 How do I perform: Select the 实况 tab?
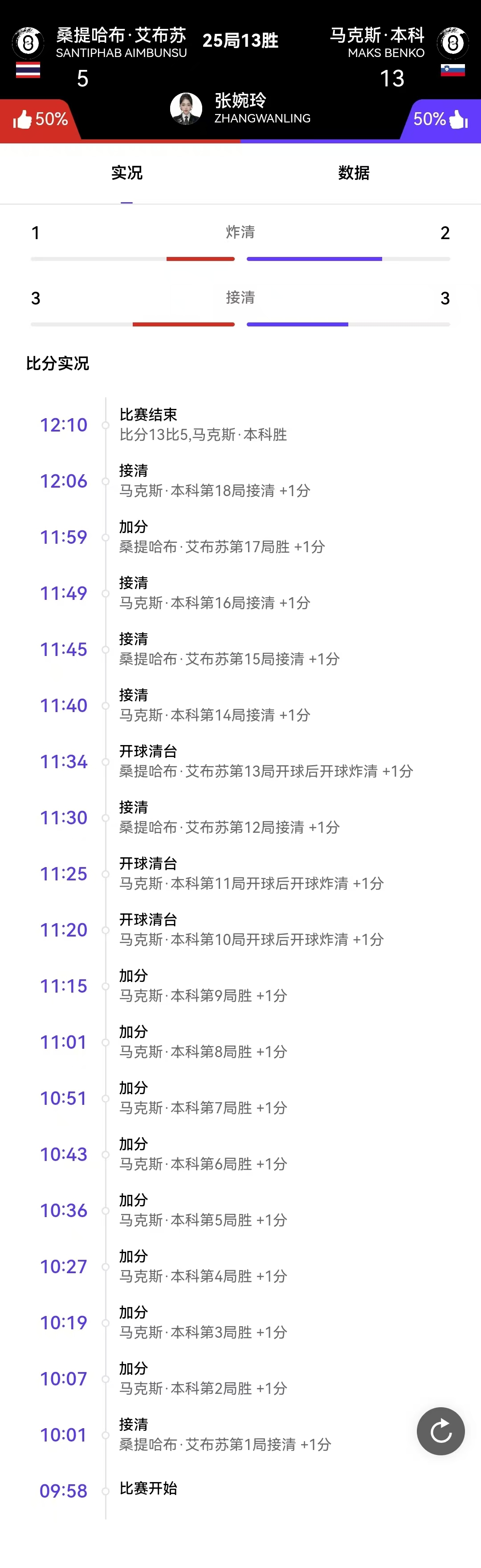point(126,173)
